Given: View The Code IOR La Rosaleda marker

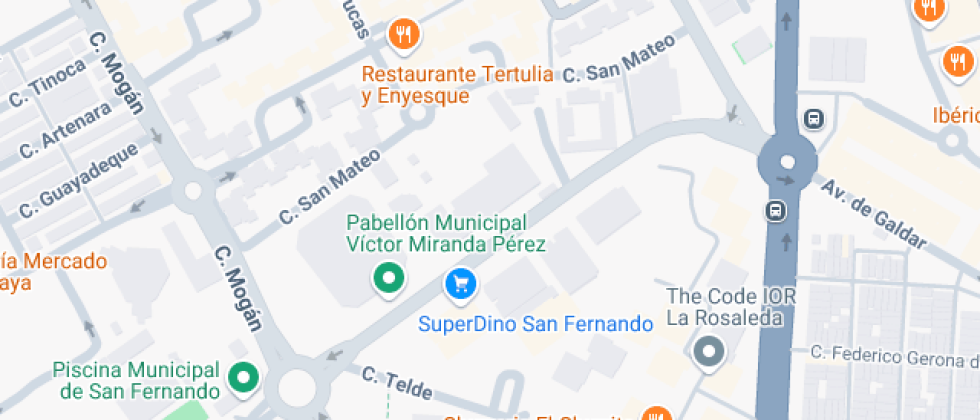Looking at the screenshot, I should click(709, 351).
